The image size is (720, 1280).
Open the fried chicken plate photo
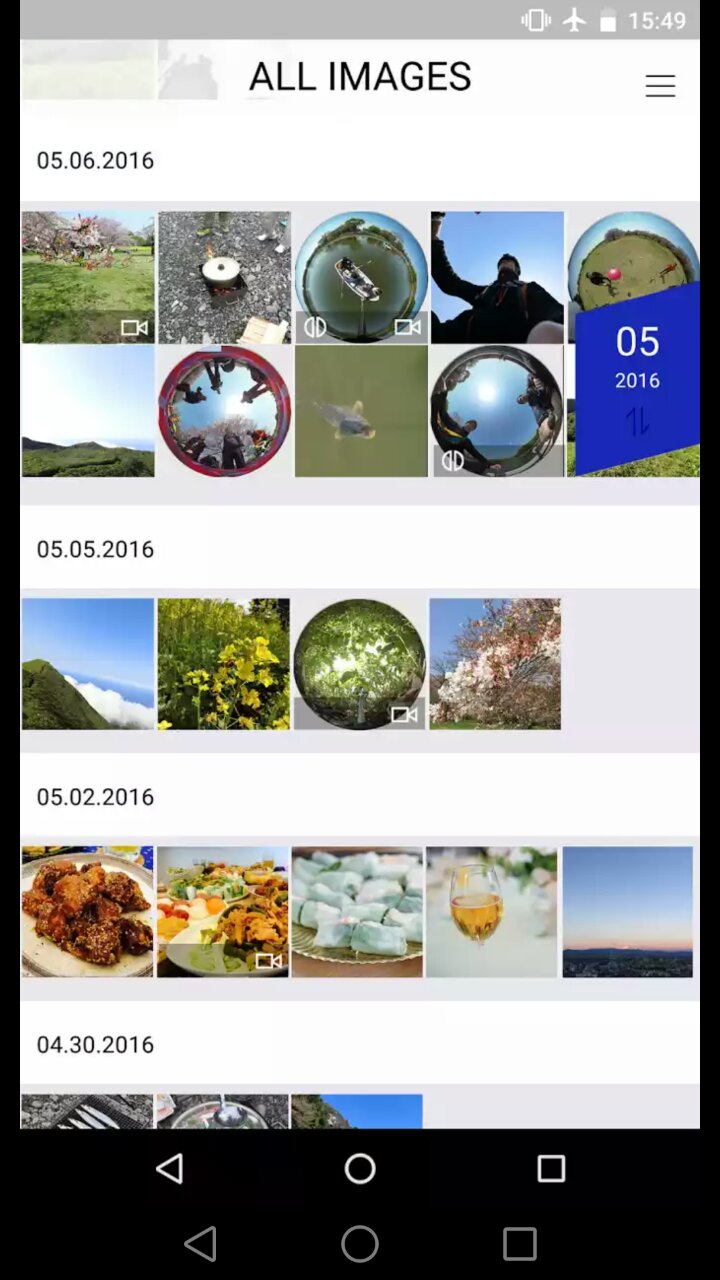point(88,912)
